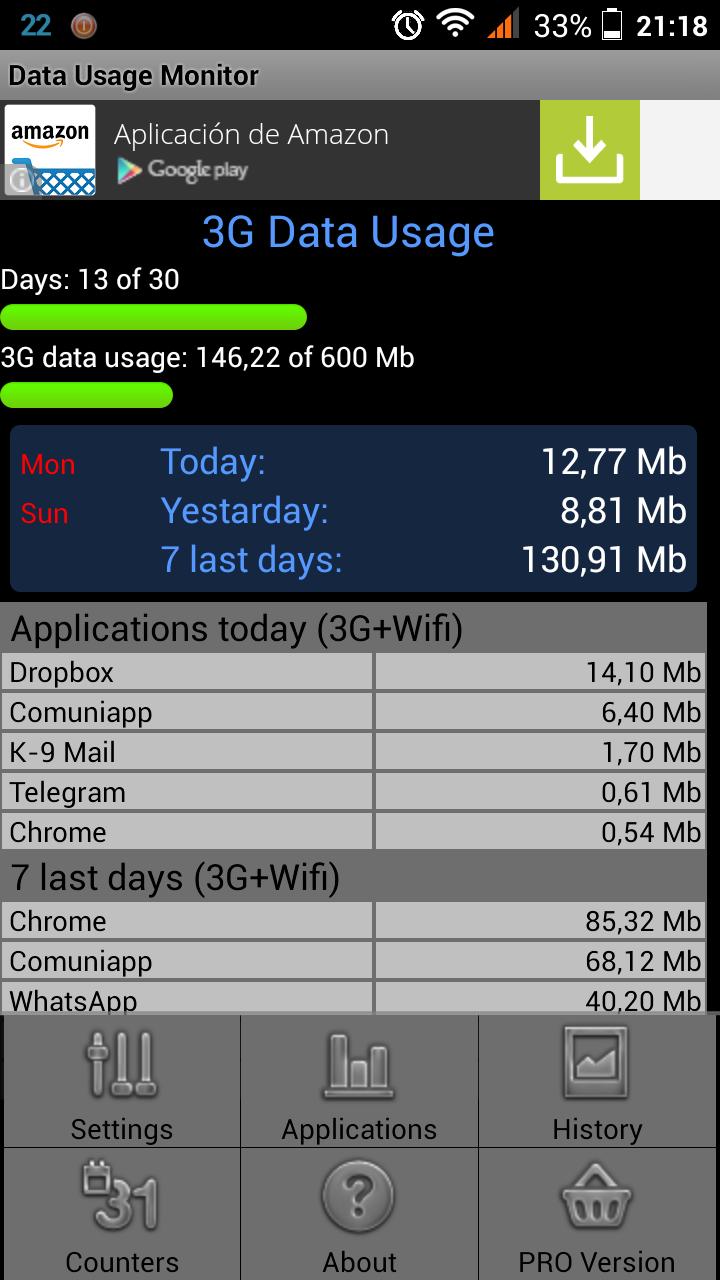Image resolution: width=720 pixels, height=1280 pixels.
Task: Tap the green download icon on the ad
Action: tap(589, 149)
